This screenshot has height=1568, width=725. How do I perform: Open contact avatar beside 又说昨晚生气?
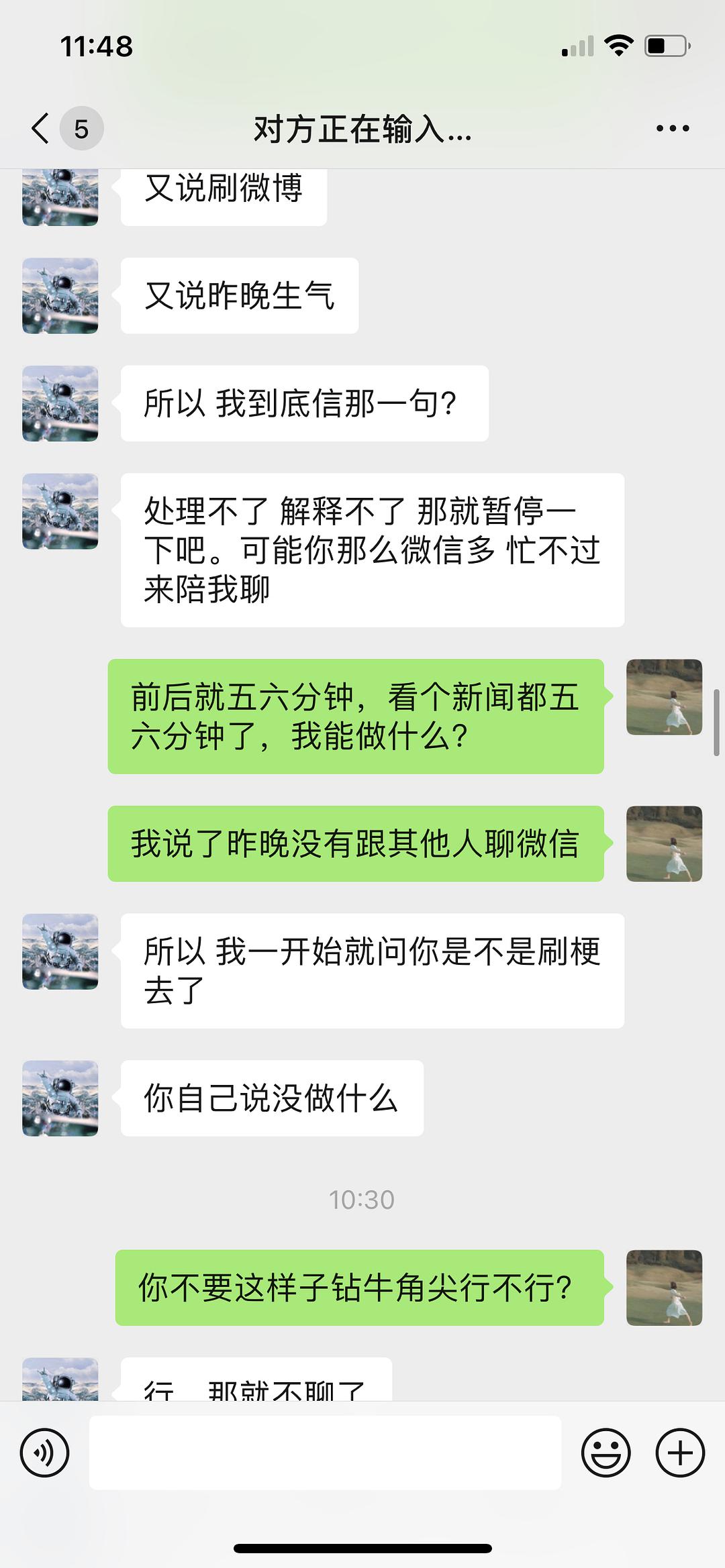coord(60,296)
